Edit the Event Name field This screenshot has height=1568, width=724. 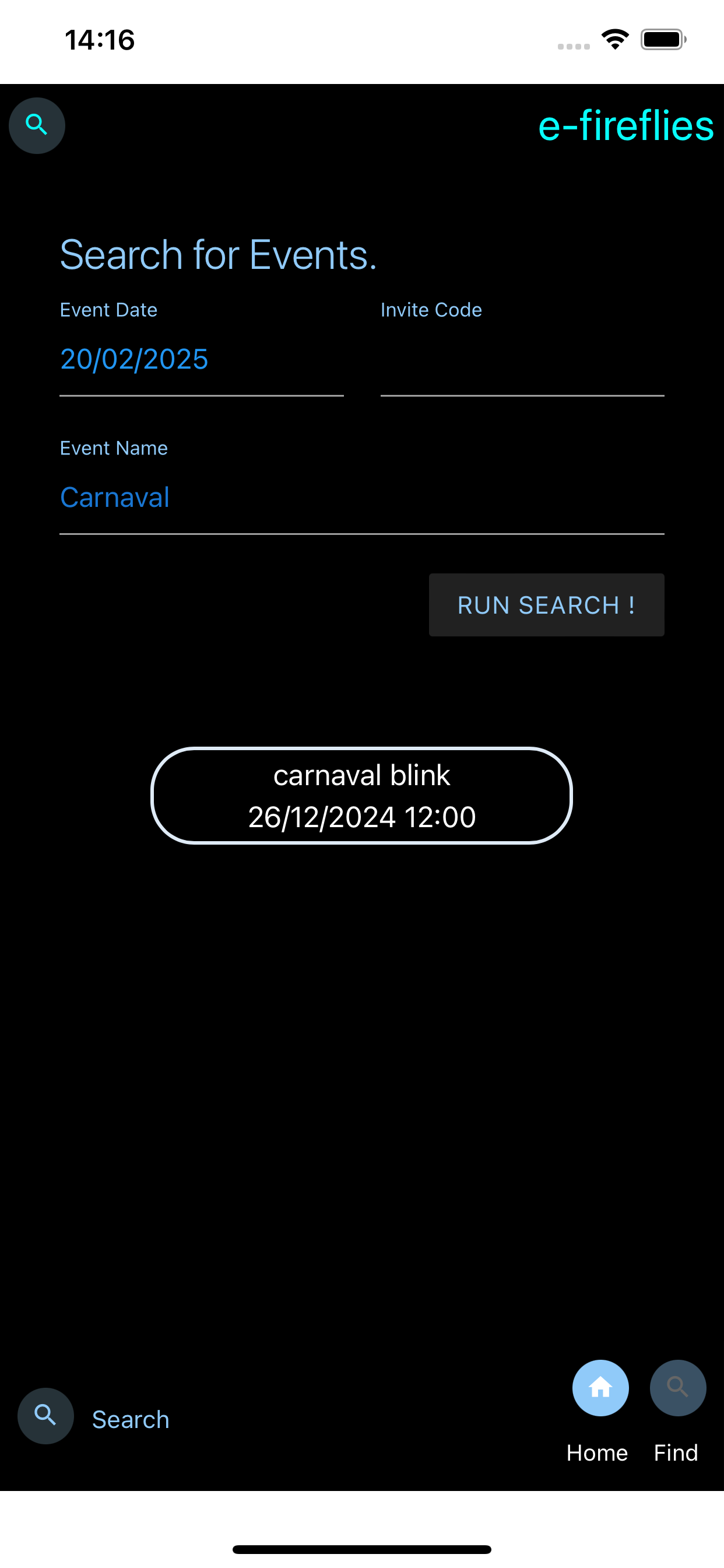pyautogui.click(x=361, y=498)
